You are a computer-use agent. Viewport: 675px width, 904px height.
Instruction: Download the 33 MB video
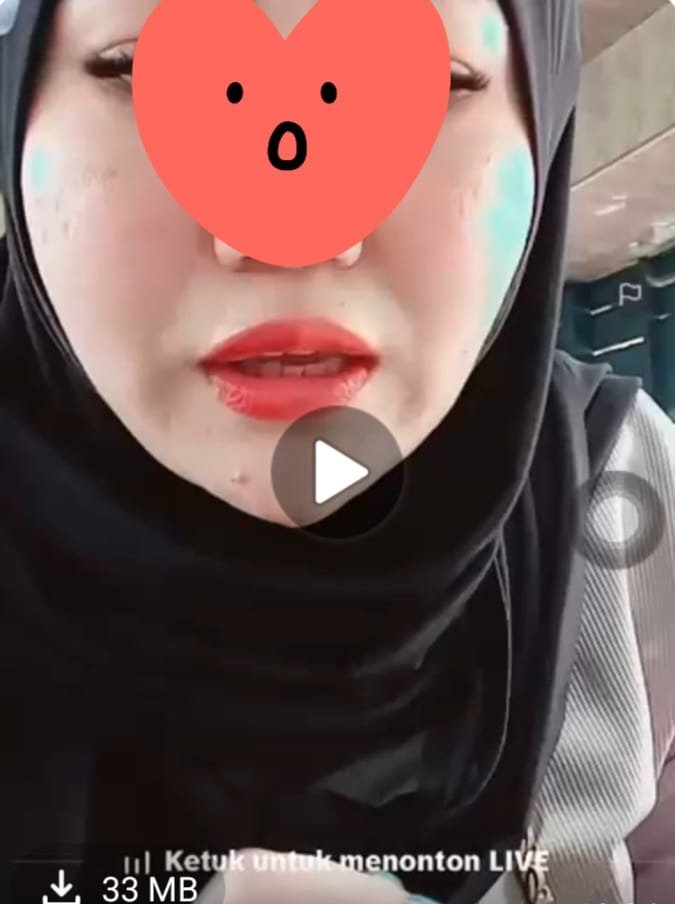click(62, 886)
